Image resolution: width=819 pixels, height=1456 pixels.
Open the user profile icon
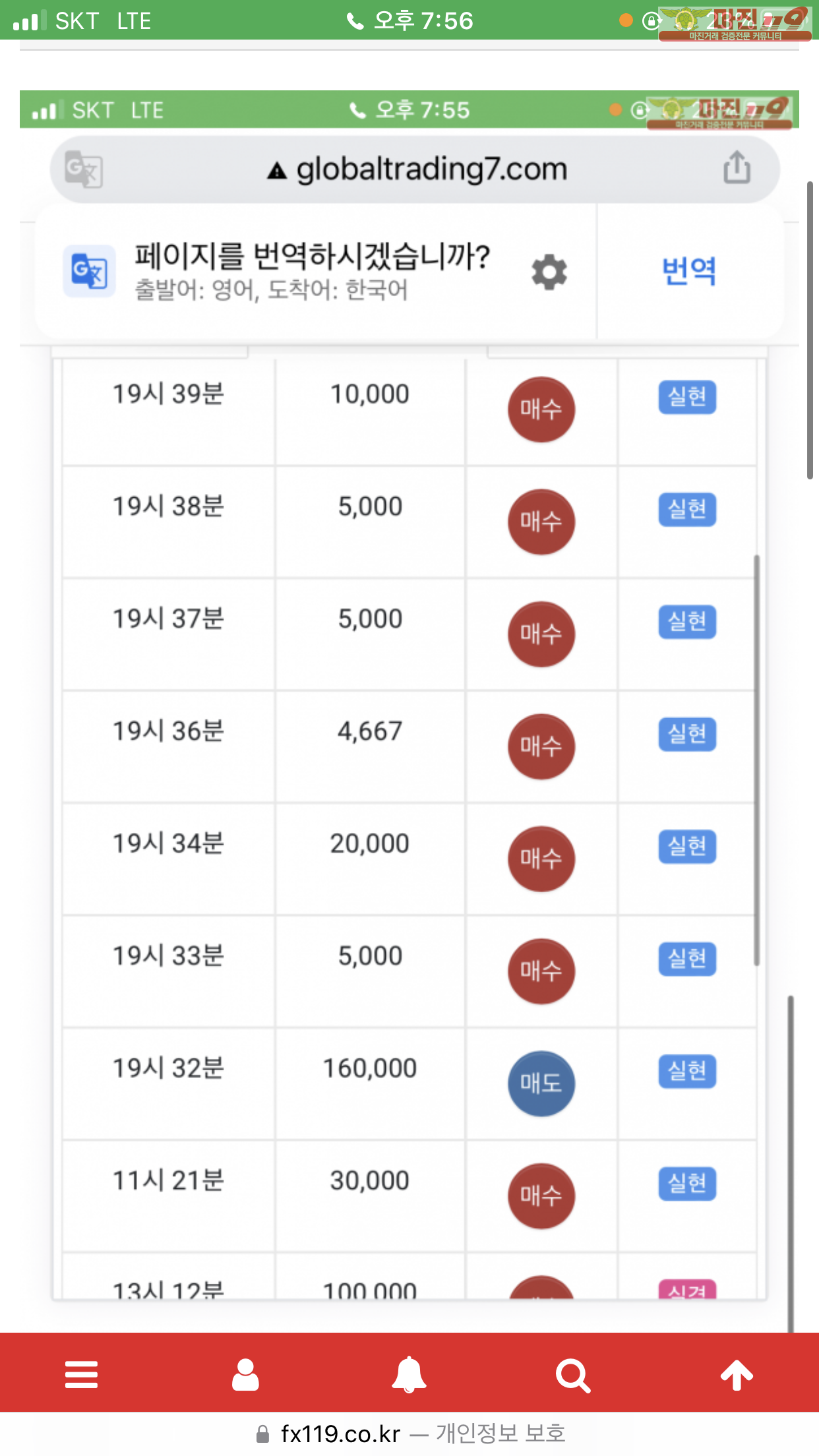tap(245, 1375)
